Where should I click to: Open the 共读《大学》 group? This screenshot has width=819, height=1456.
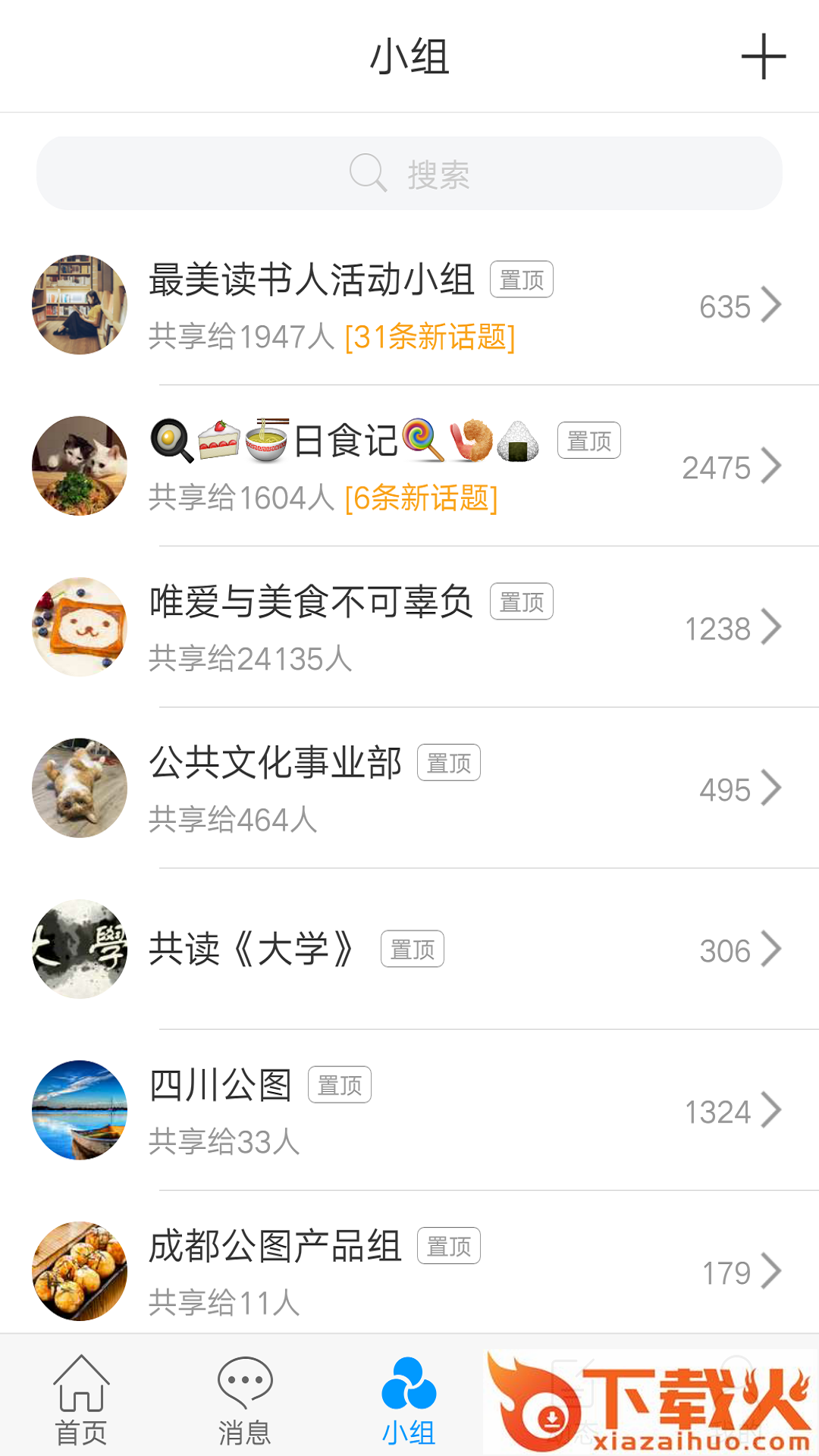point(409,949)
